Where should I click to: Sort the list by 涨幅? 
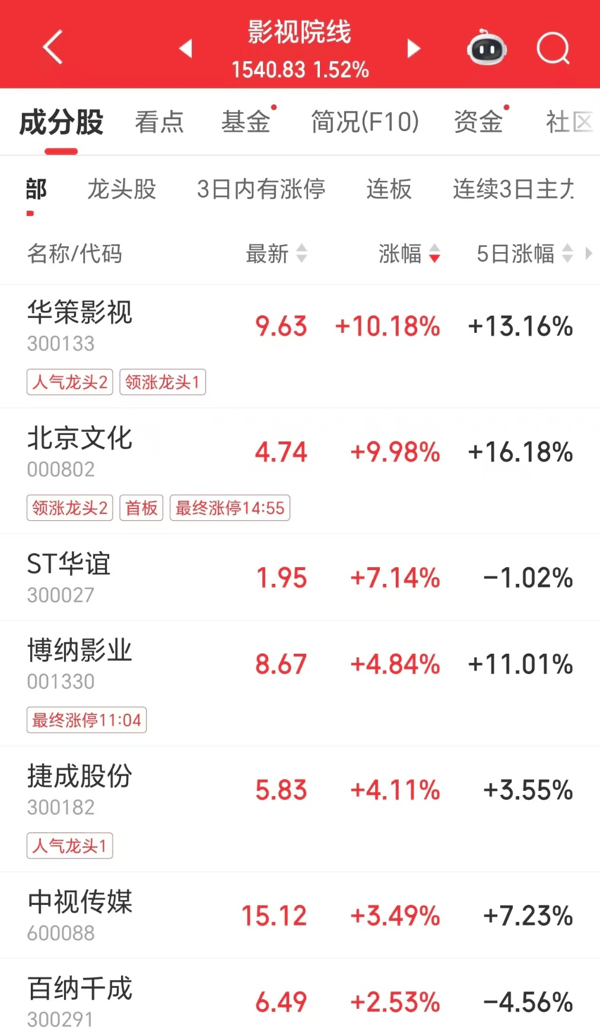[x=409, y=254]
